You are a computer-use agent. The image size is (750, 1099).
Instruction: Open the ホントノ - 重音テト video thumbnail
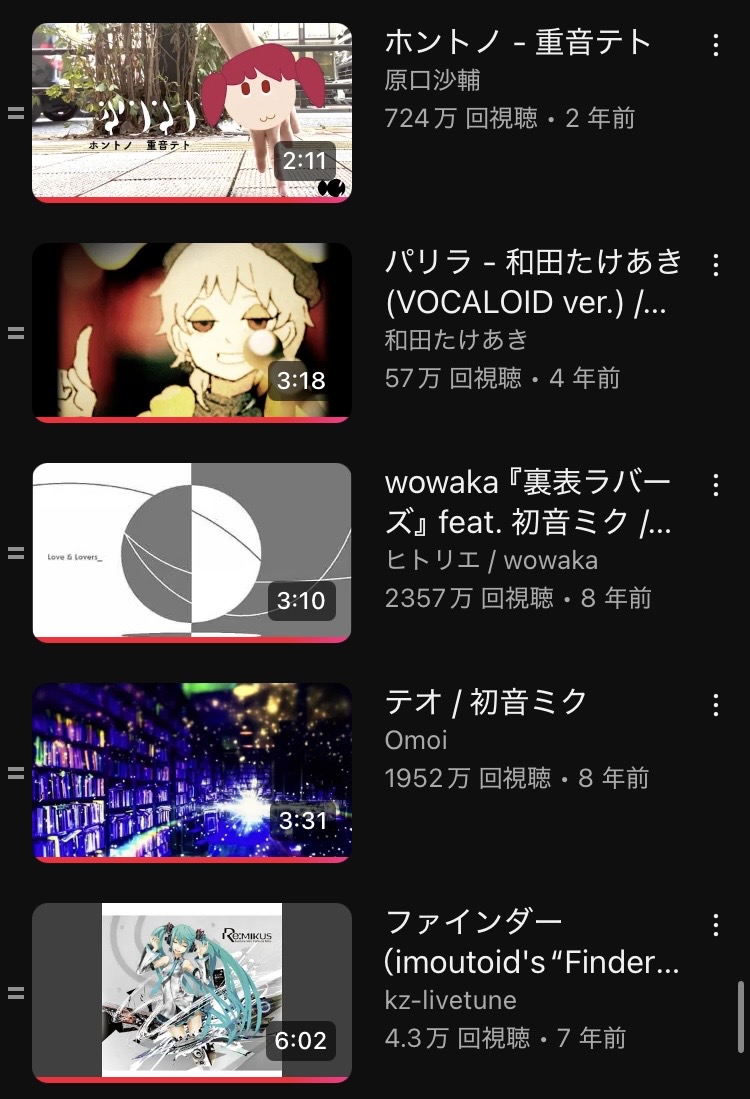click(191, 112)
